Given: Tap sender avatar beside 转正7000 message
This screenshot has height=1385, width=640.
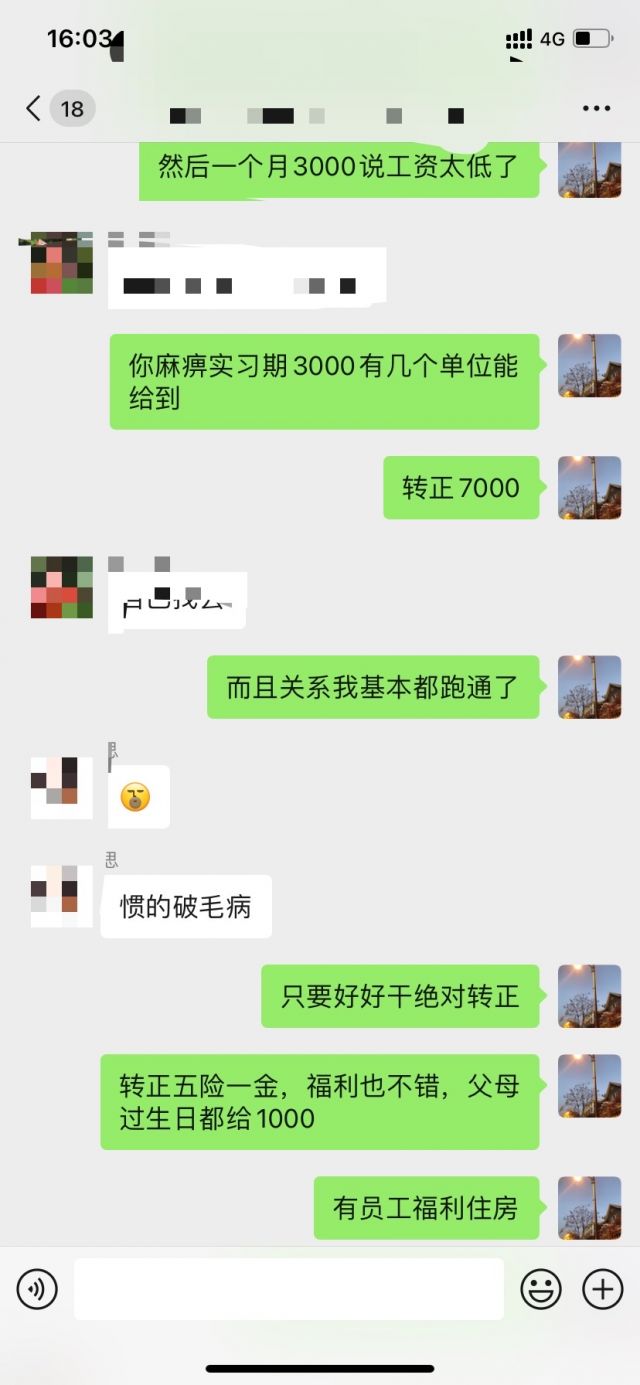Looking at the screenshot, I should tap(589, 487).
